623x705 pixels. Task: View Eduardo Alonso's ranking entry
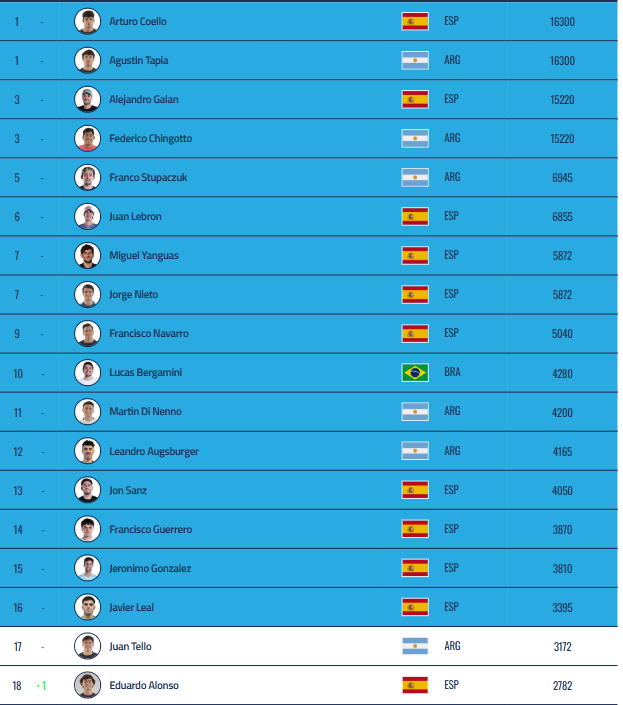click(x=144, y=685)
